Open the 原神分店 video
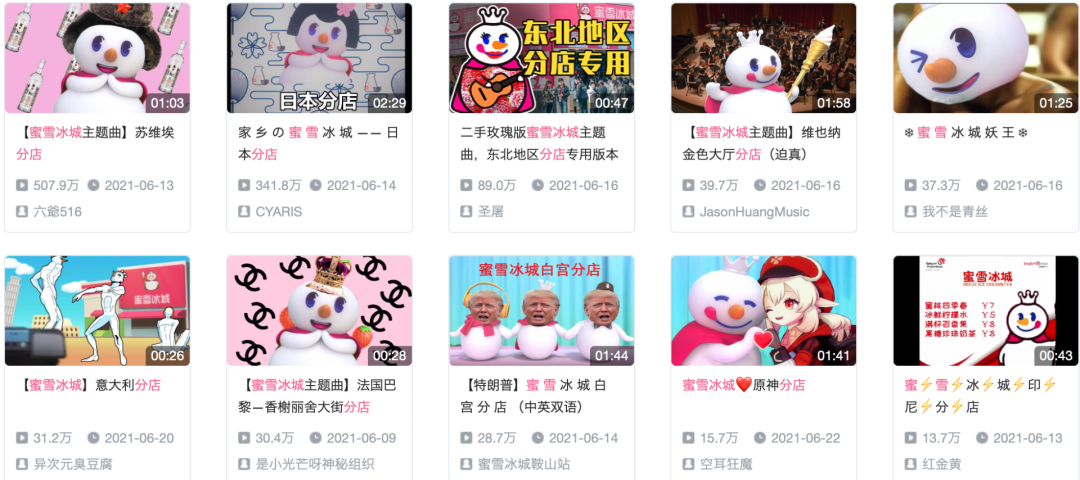1080x480 pixels. [763, 310]
